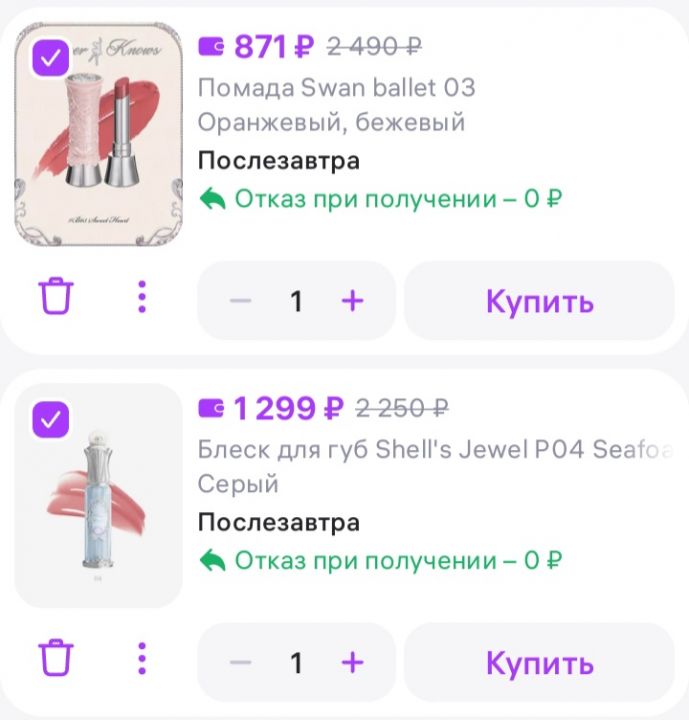
Task: Decrease quantity of Swan ballet 03 lipstick
Action: (x=240, y=301)
